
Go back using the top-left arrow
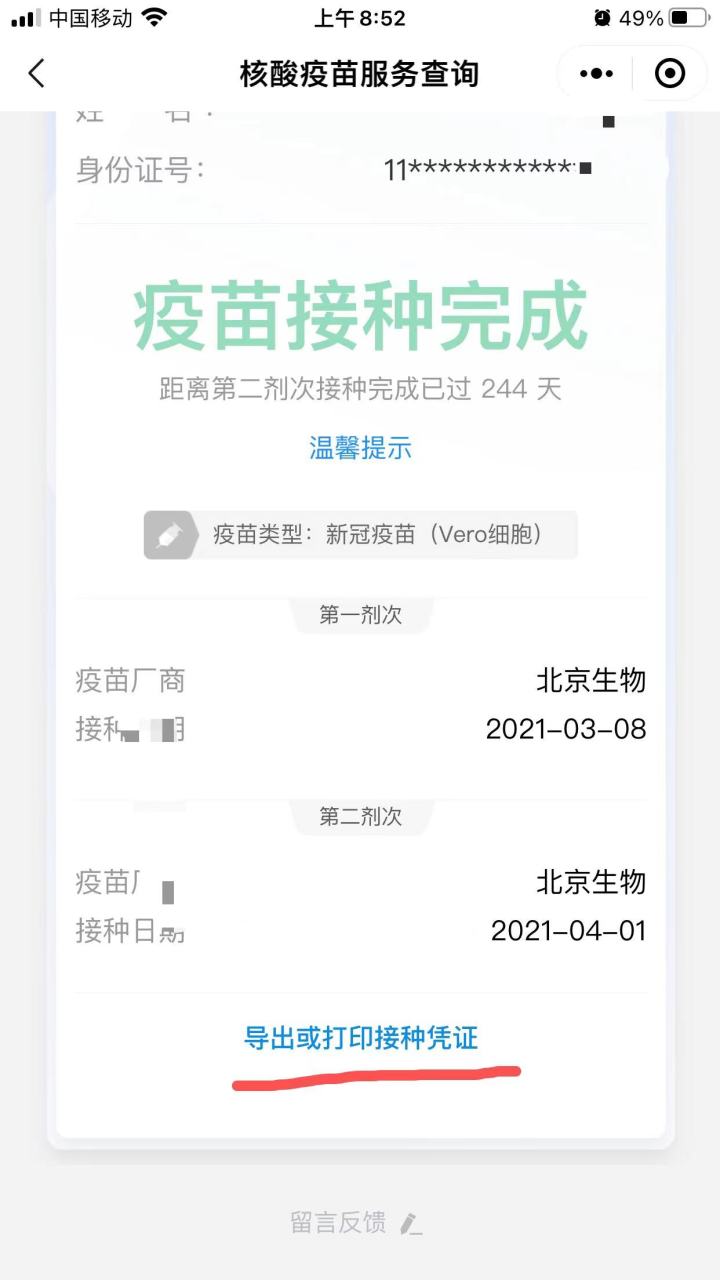37,73
